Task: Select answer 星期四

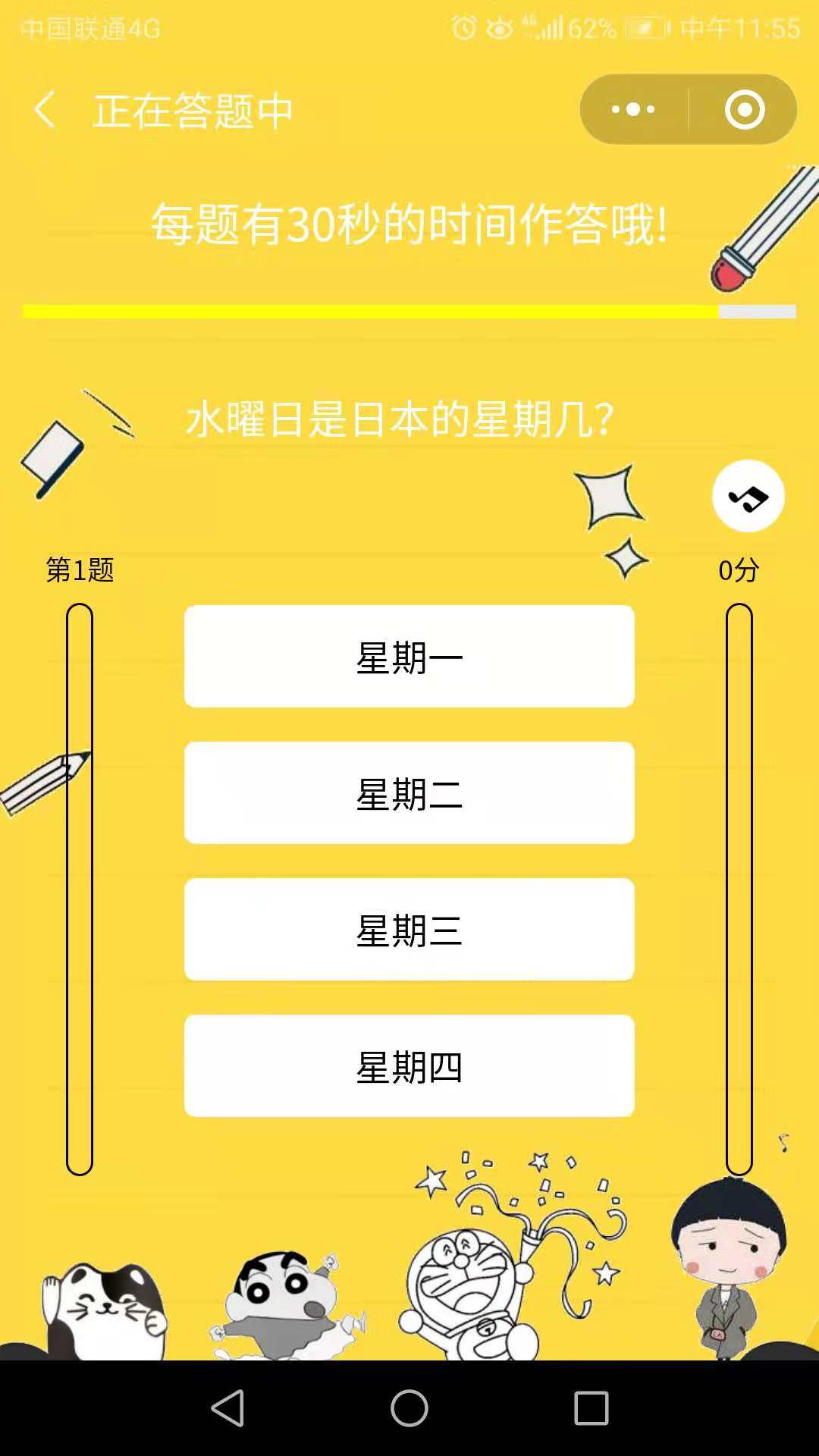Action: (409, 1066)
